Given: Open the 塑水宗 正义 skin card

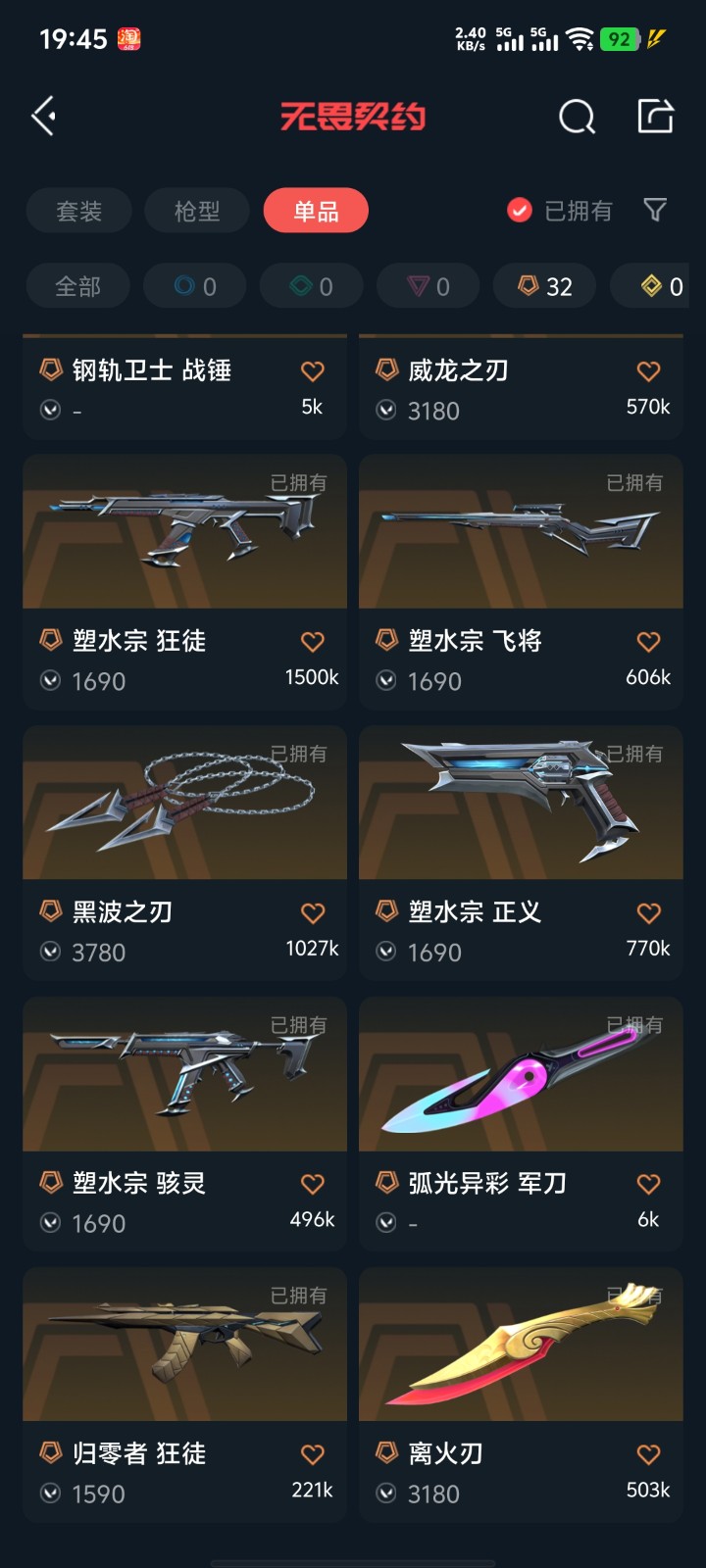Looking at the screenshot, I should pos(521,806).
